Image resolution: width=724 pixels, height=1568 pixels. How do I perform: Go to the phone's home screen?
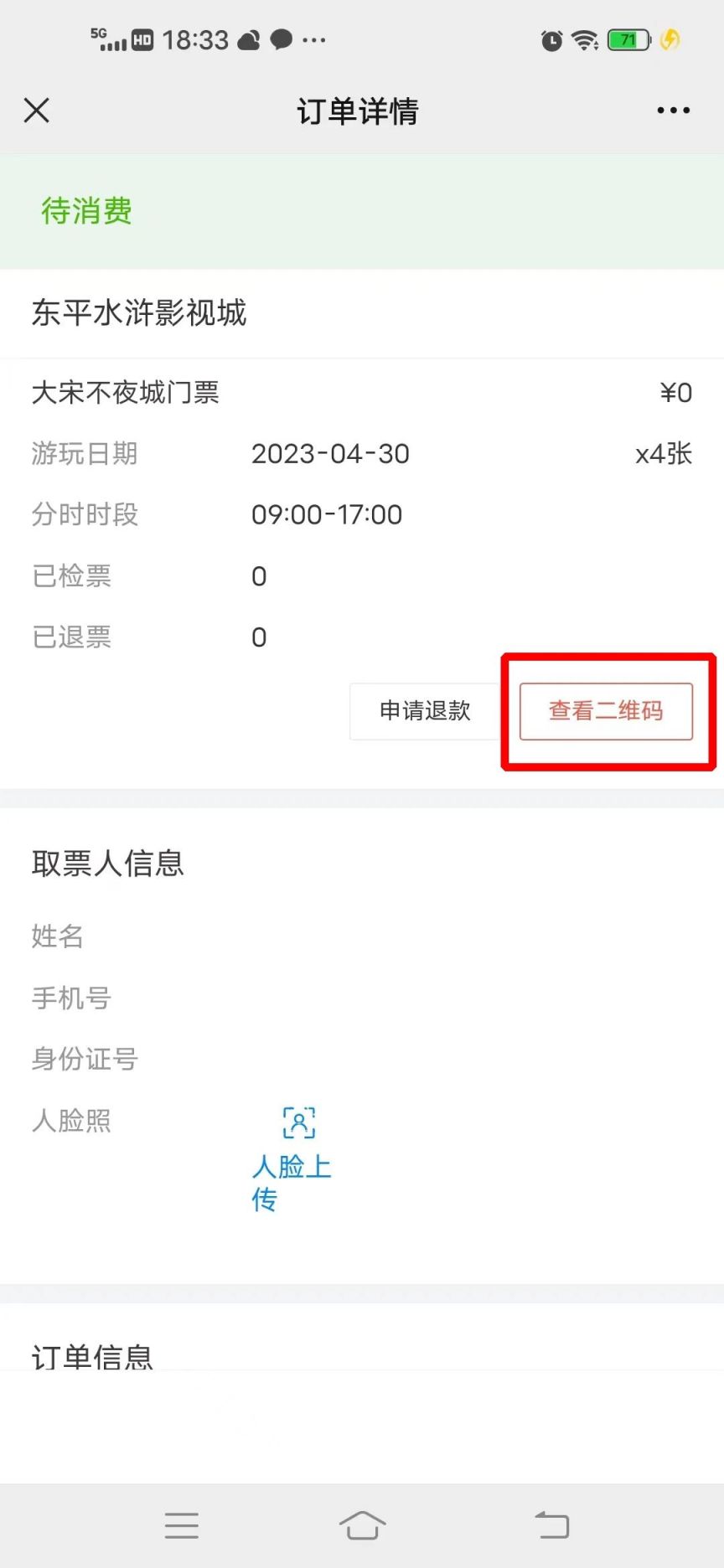click(362, 1525)
